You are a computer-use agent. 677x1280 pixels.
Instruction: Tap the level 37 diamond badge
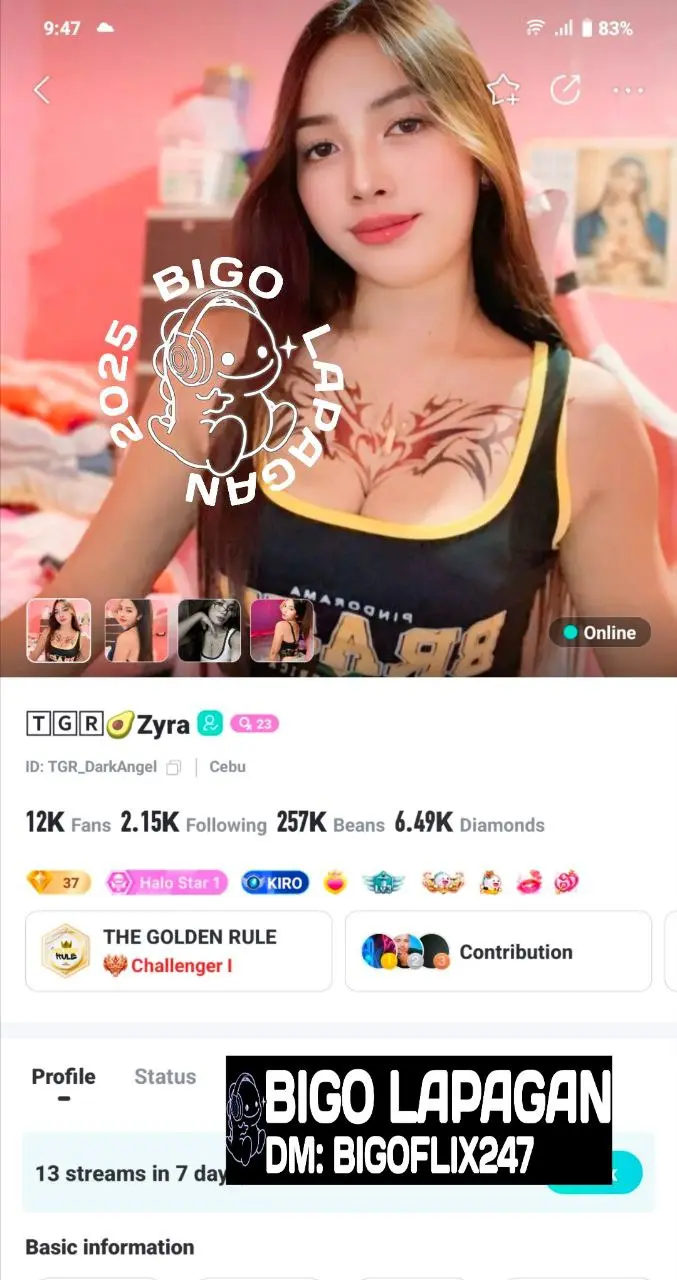point(58,883)
